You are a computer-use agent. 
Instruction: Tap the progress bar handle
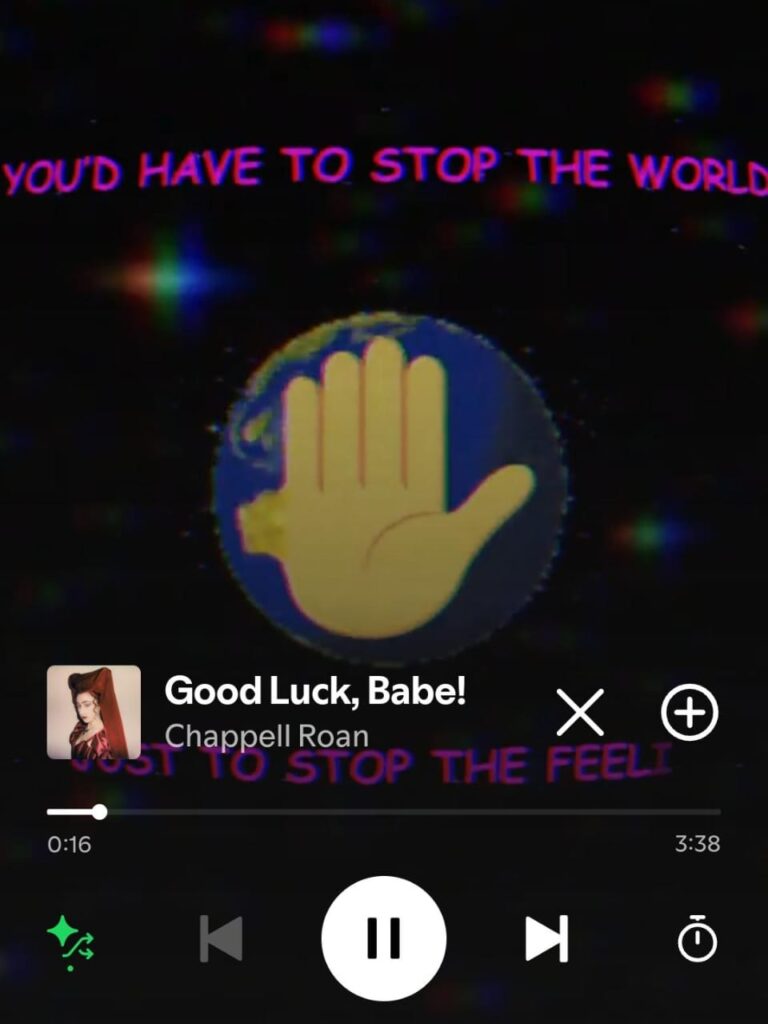(x=100, y=812)
